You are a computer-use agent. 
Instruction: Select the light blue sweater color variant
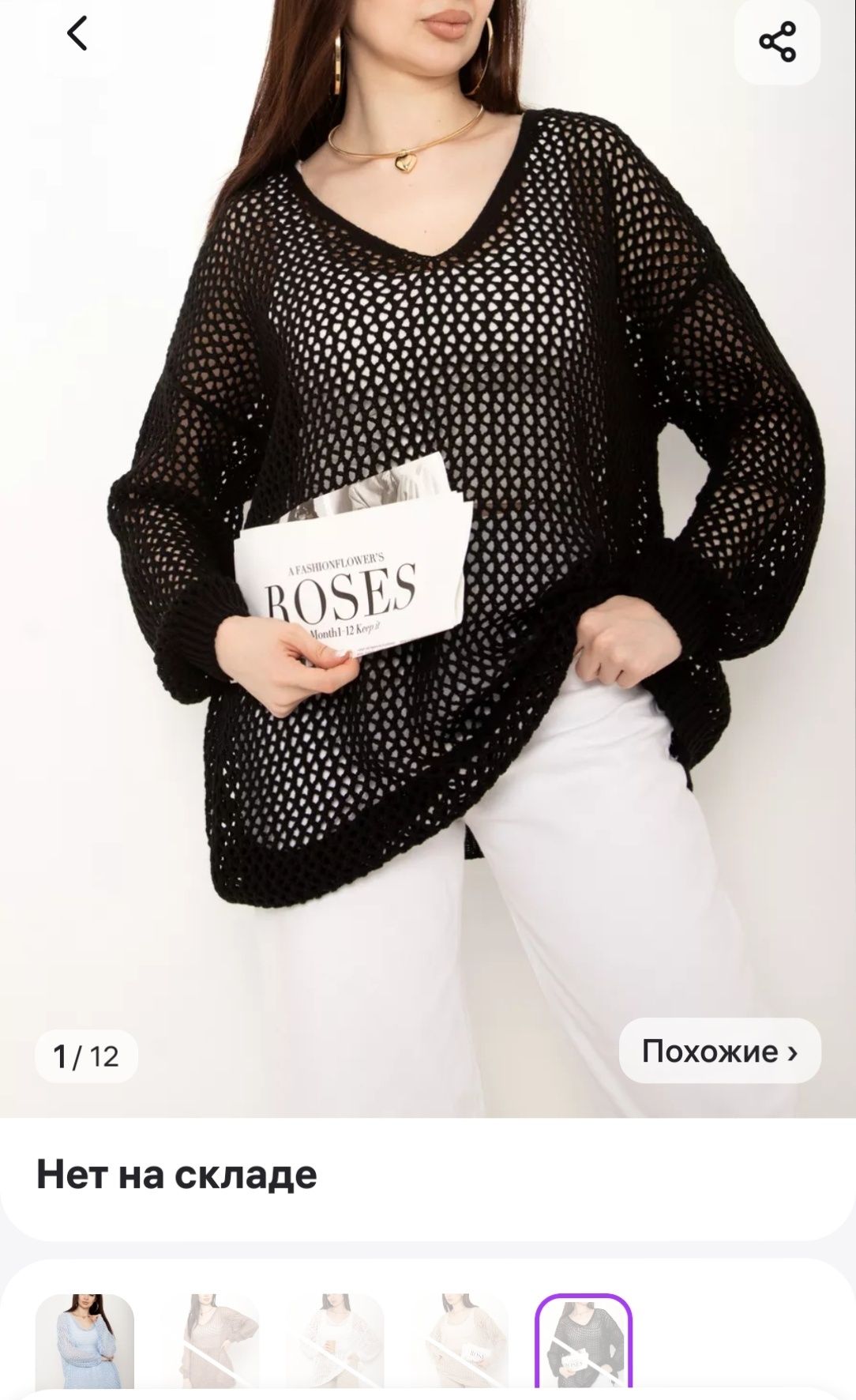[x=84, y=1343]
